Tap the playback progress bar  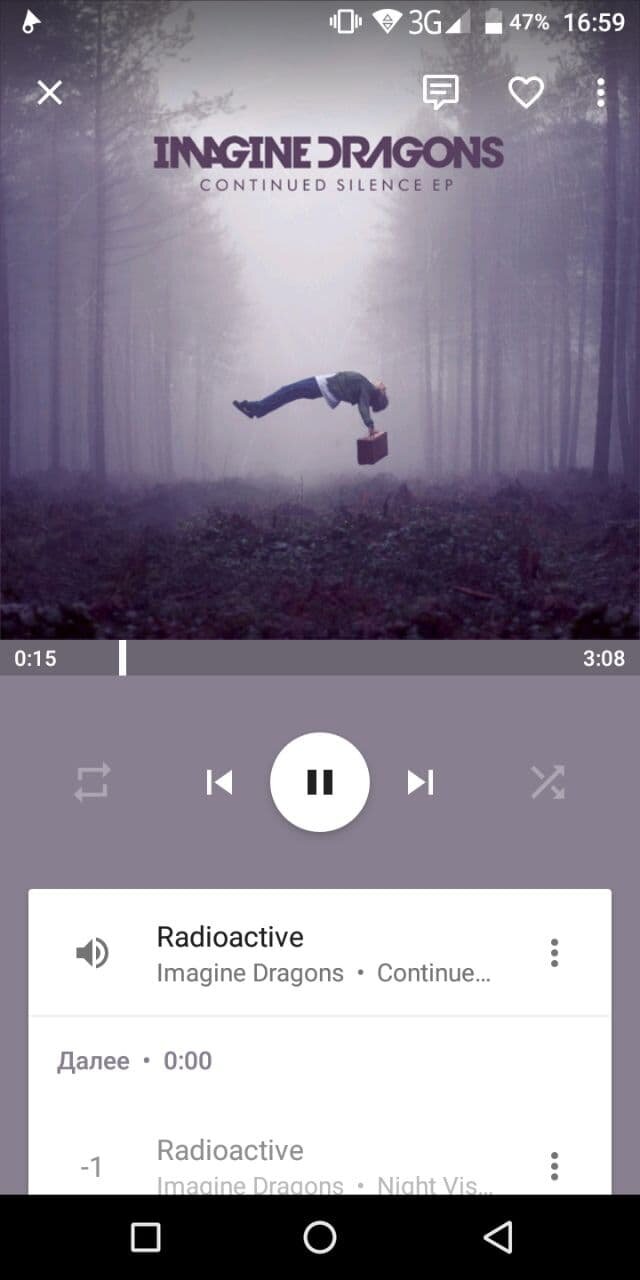pos(320,658)
